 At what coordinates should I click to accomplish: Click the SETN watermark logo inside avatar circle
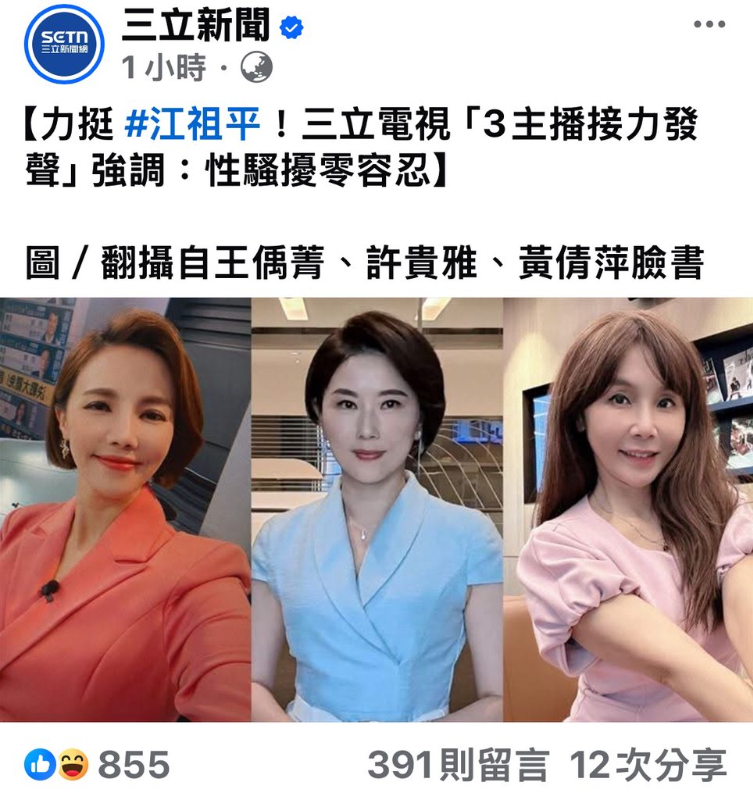pyautogui.click(x=62, y=38)
